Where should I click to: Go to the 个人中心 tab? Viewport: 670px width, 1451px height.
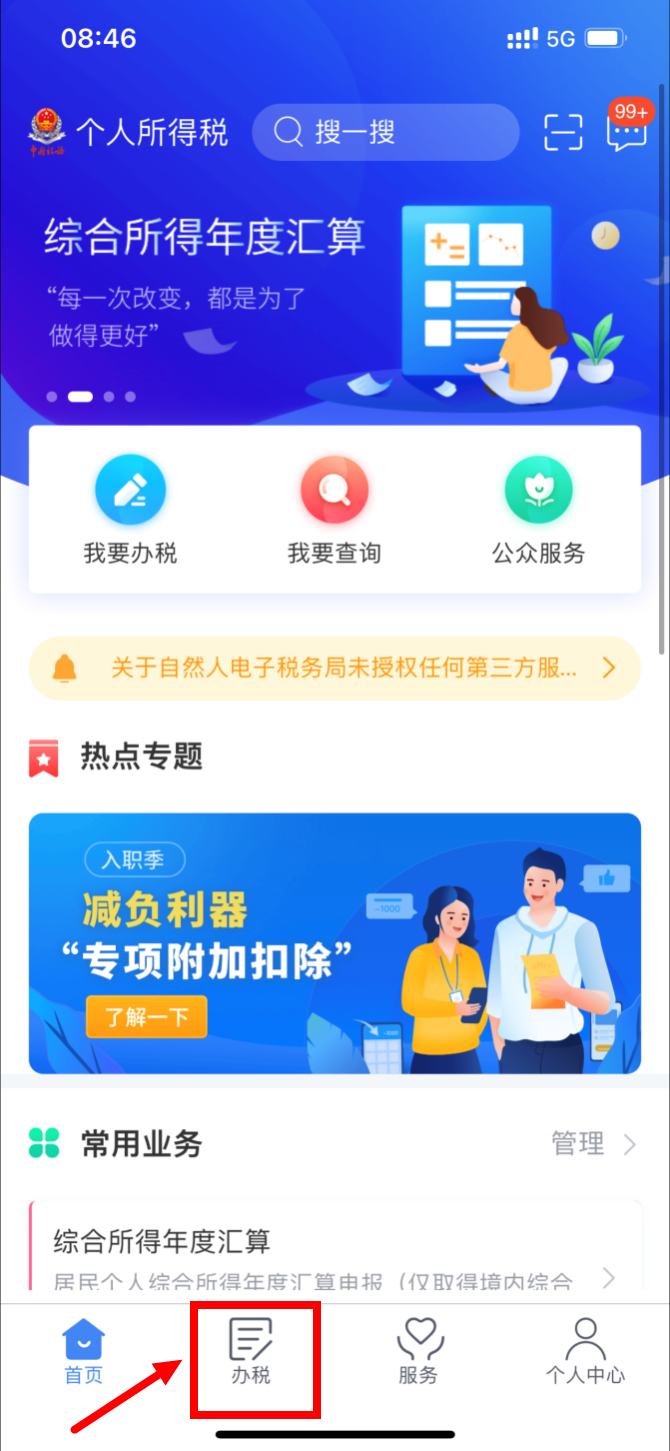[585, 1353]
